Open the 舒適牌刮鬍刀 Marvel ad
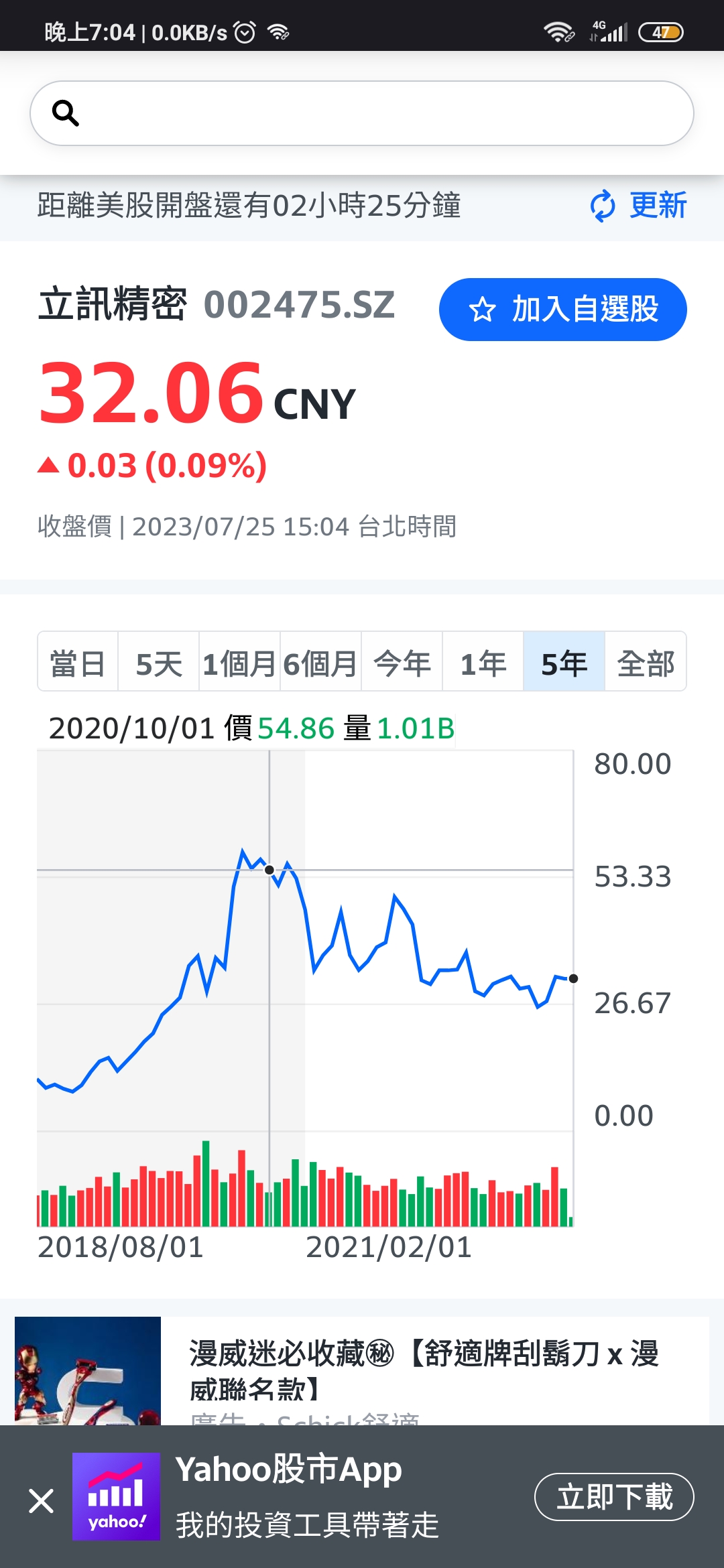The image size is (724, 1568). pos(362,1371)
